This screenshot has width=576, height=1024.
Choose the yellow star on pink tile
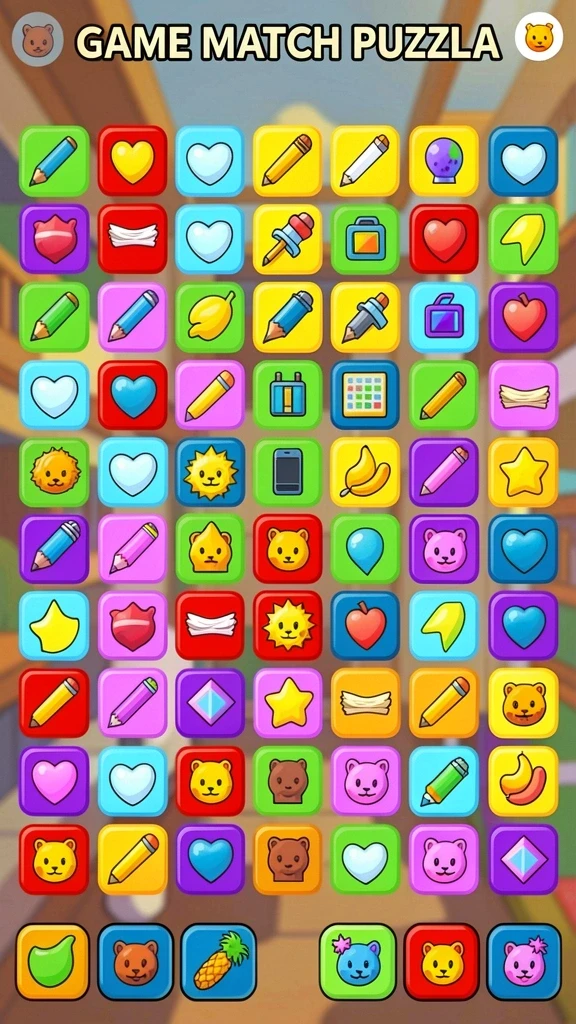coord(287,703)
